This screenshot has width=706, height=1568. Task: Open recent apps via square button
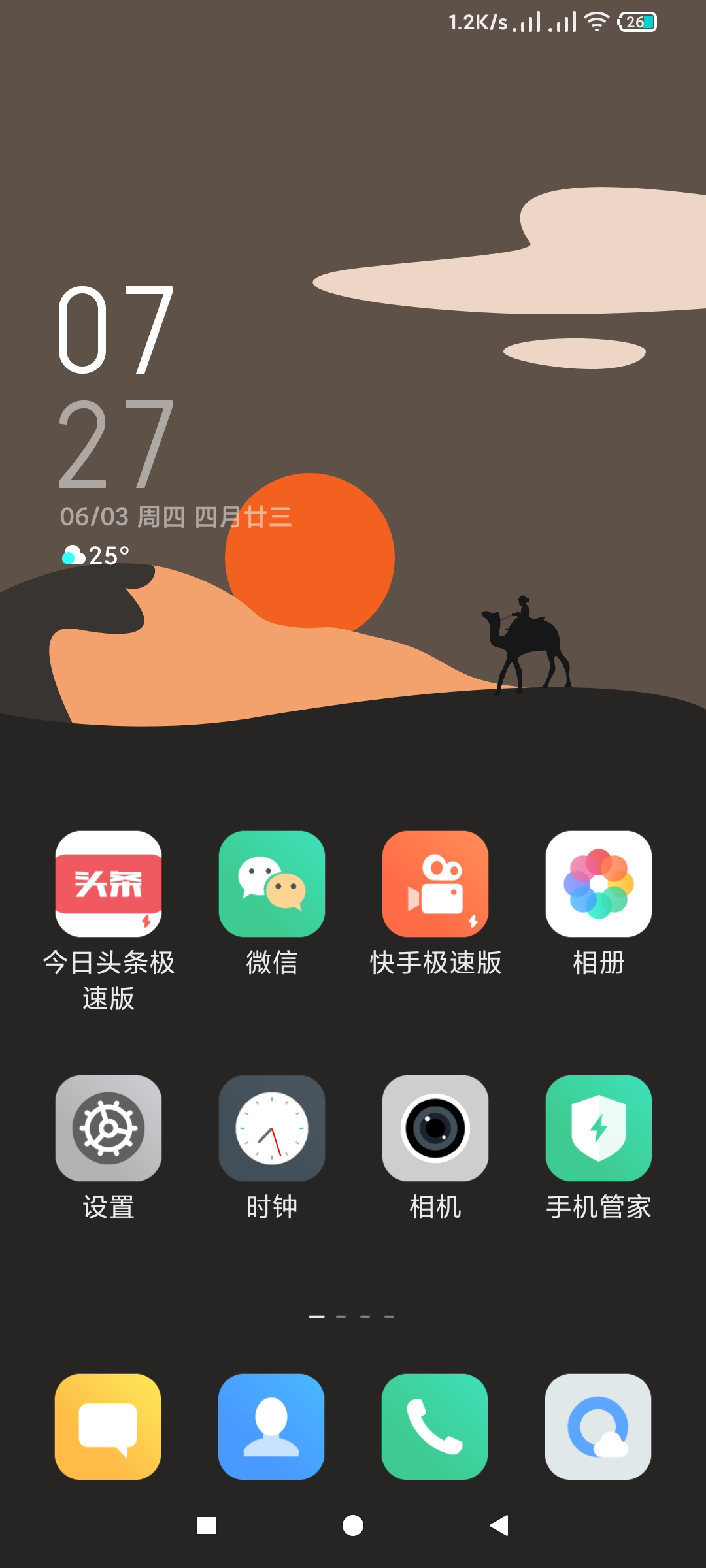tap(207, 1526)
